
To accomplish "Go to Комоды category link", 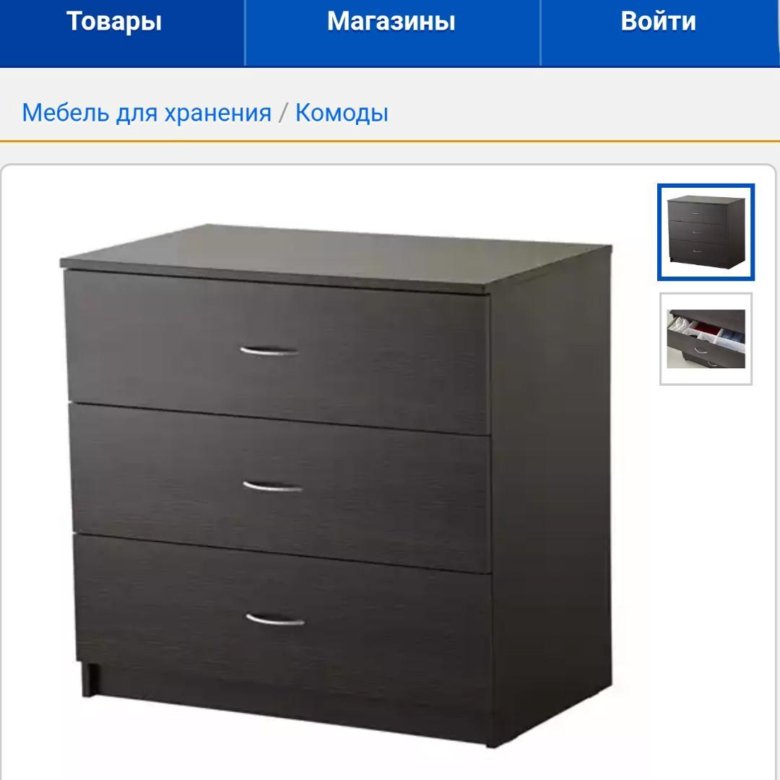I will (342, 113).
